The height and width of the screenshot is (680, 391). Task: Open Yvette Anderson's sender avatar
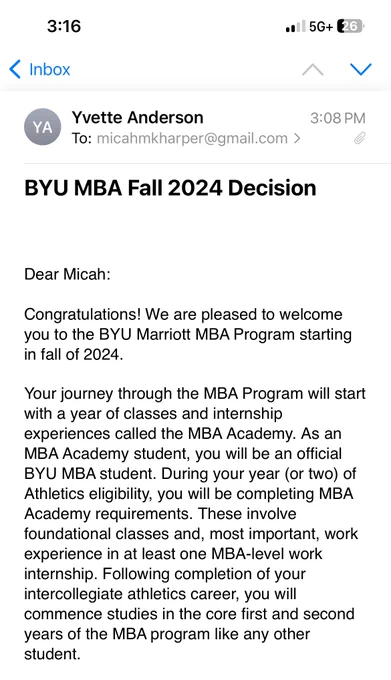[x=42, y=127]
